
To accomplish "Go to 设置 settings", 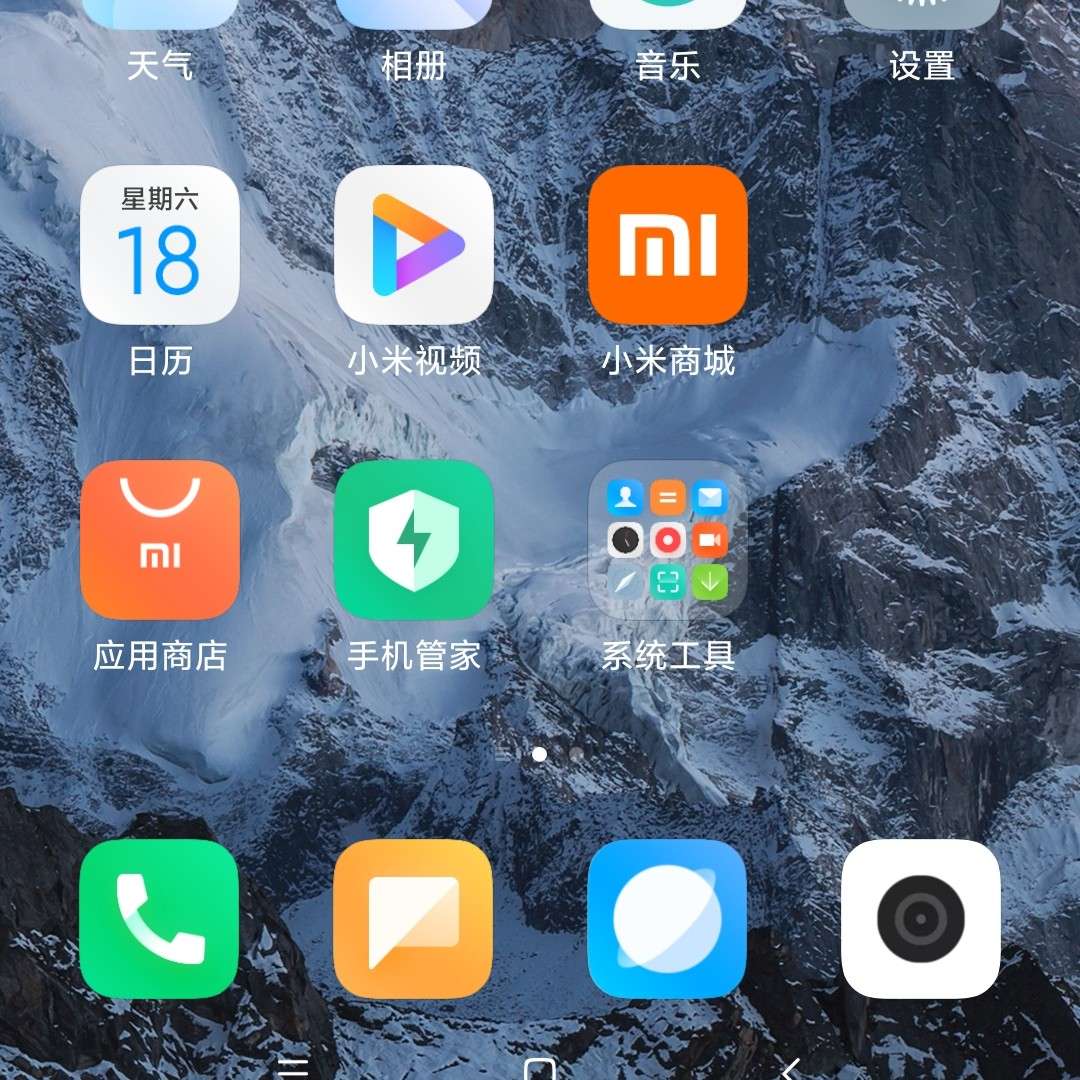I will coord(921,40).
